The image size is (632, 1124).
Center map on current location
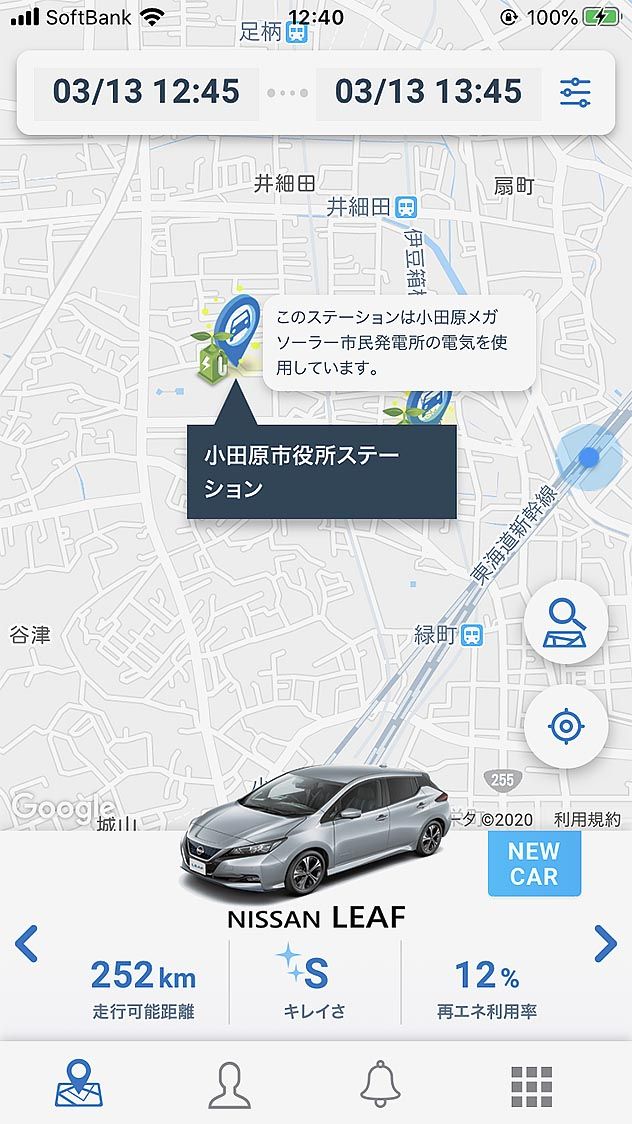point(566,726)
